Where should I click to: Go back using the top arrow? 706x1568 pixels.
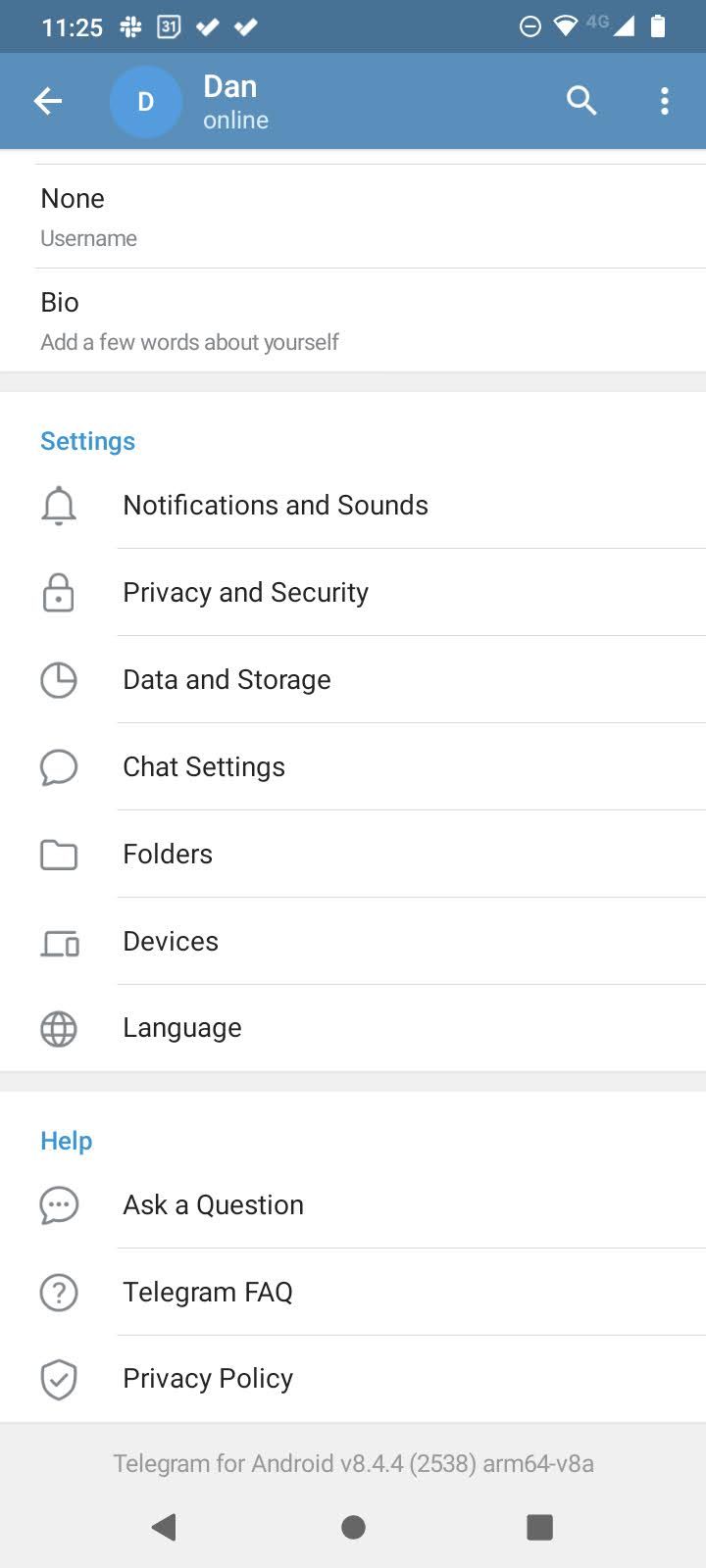pyautogui.click(x=48, y=101)
